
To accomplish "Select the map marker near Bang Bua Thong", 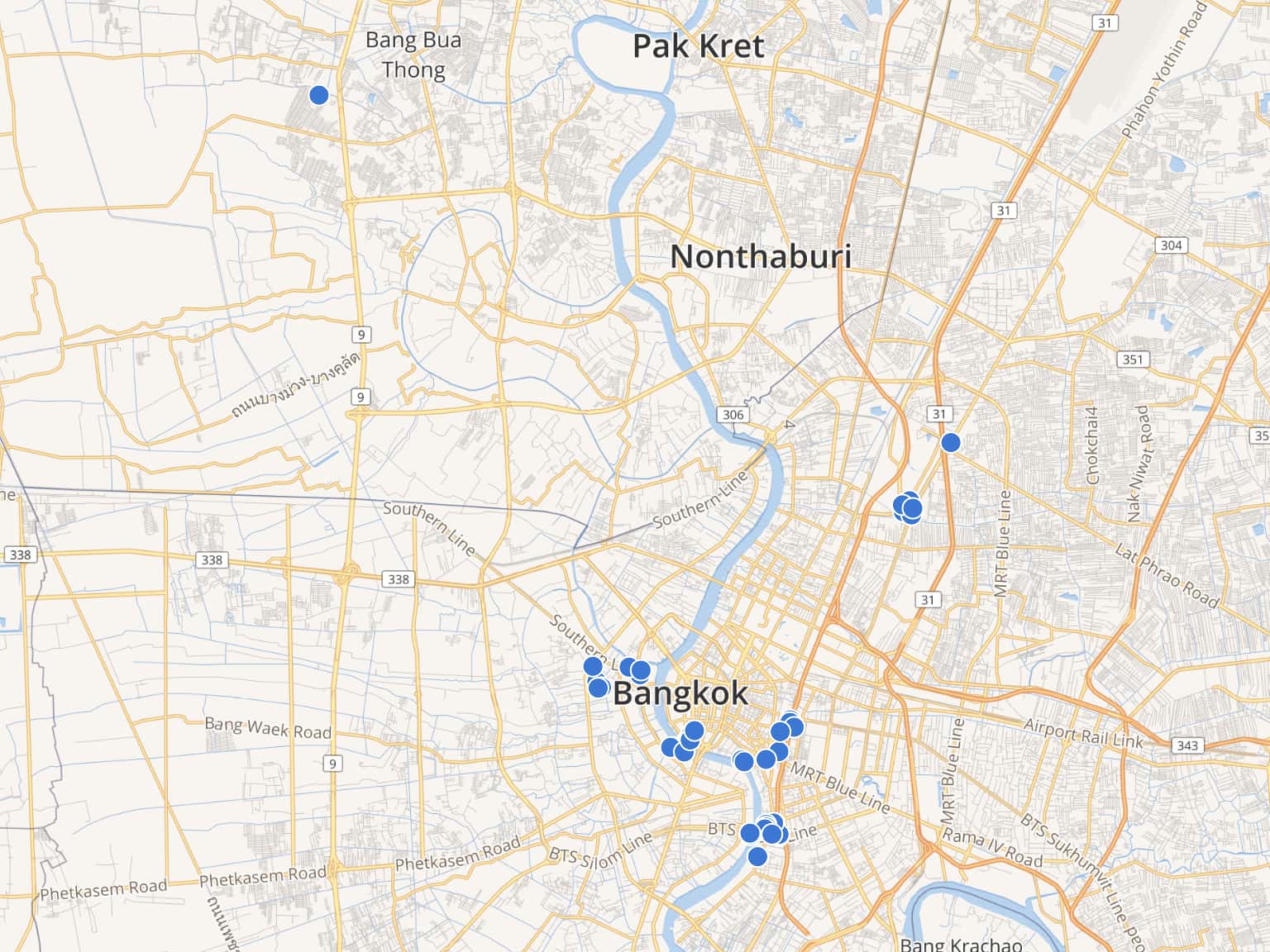I will click(x=318, y=95).
